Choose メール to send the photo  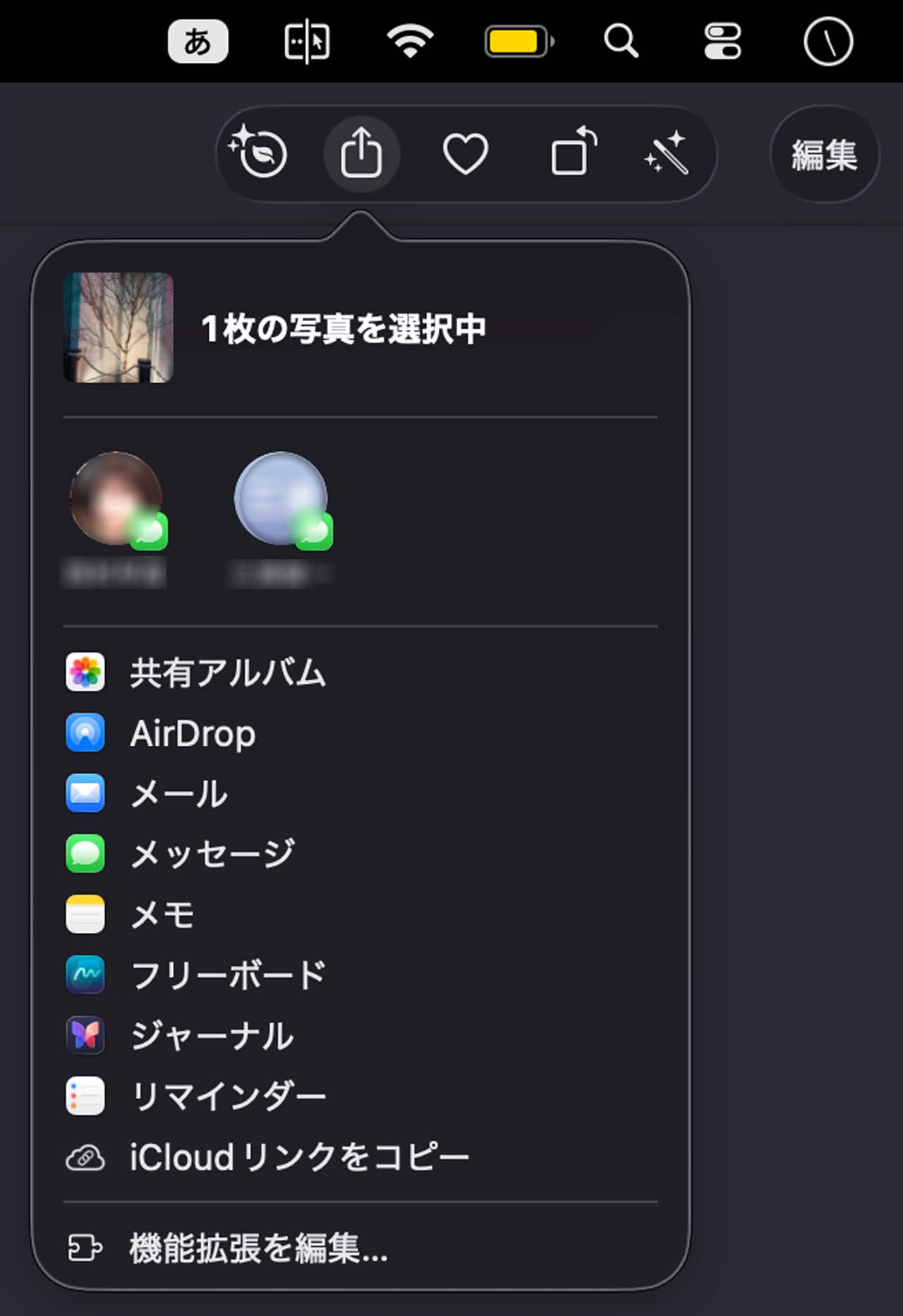pos(179,794)
